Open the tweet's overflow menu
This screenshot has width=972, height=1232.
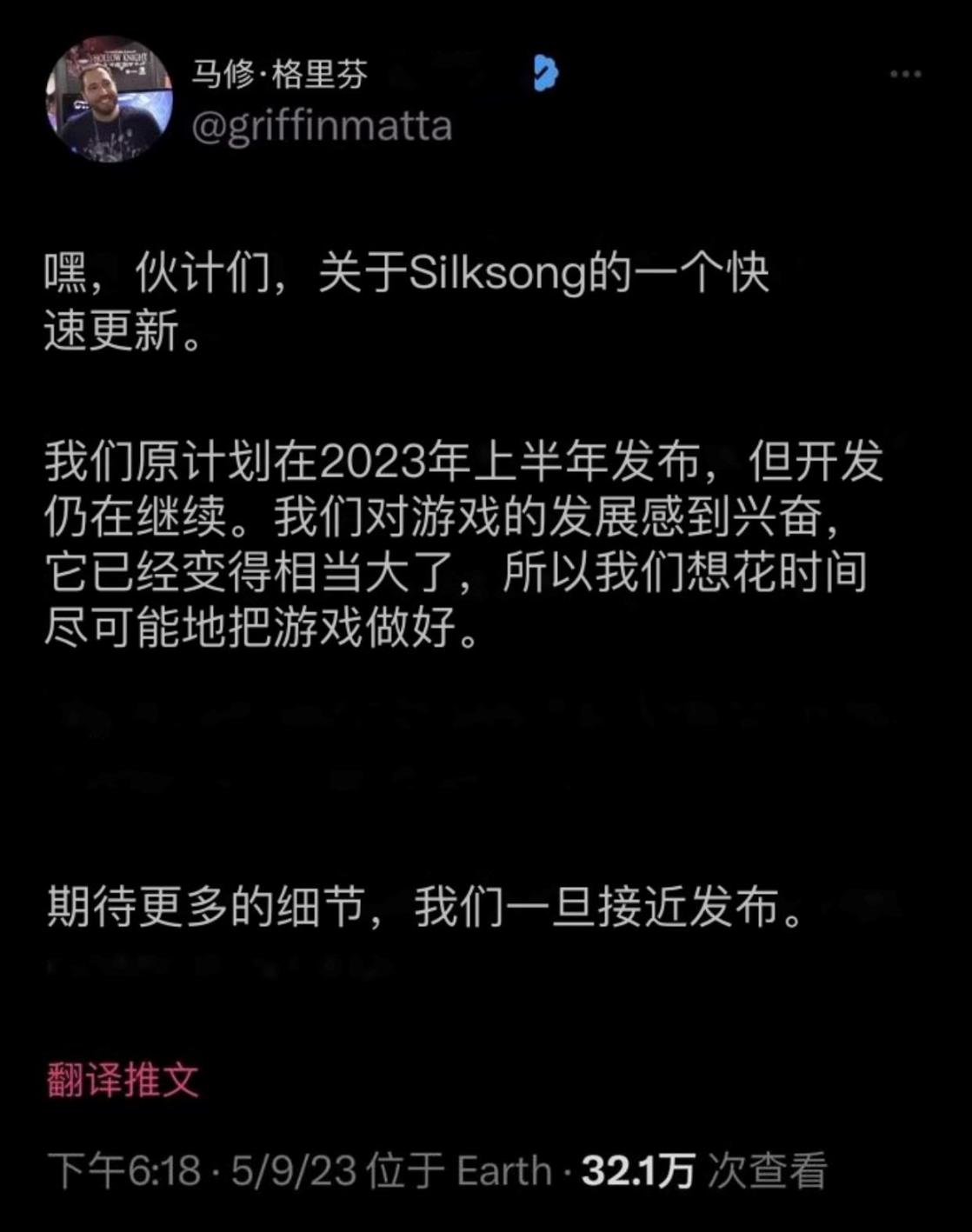pyautogui.click(x=905, y=75)
